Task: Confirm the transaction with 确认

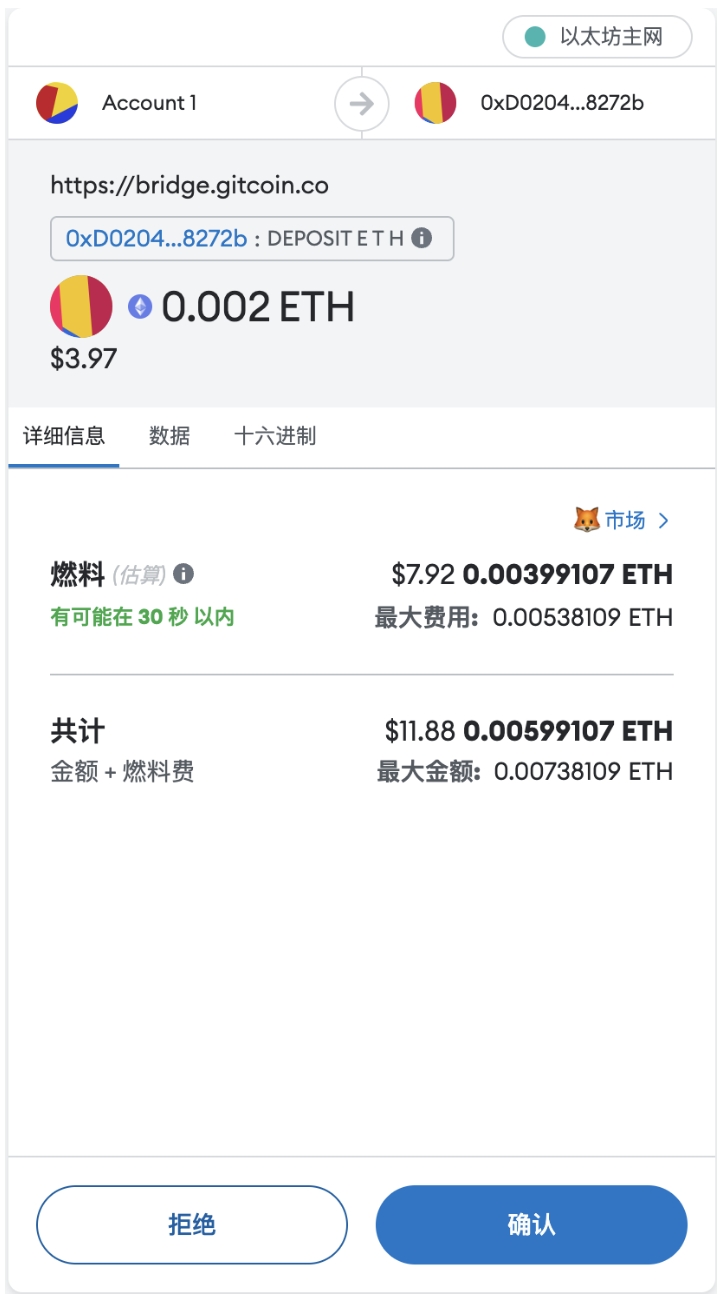Action: coord(531,1225)
